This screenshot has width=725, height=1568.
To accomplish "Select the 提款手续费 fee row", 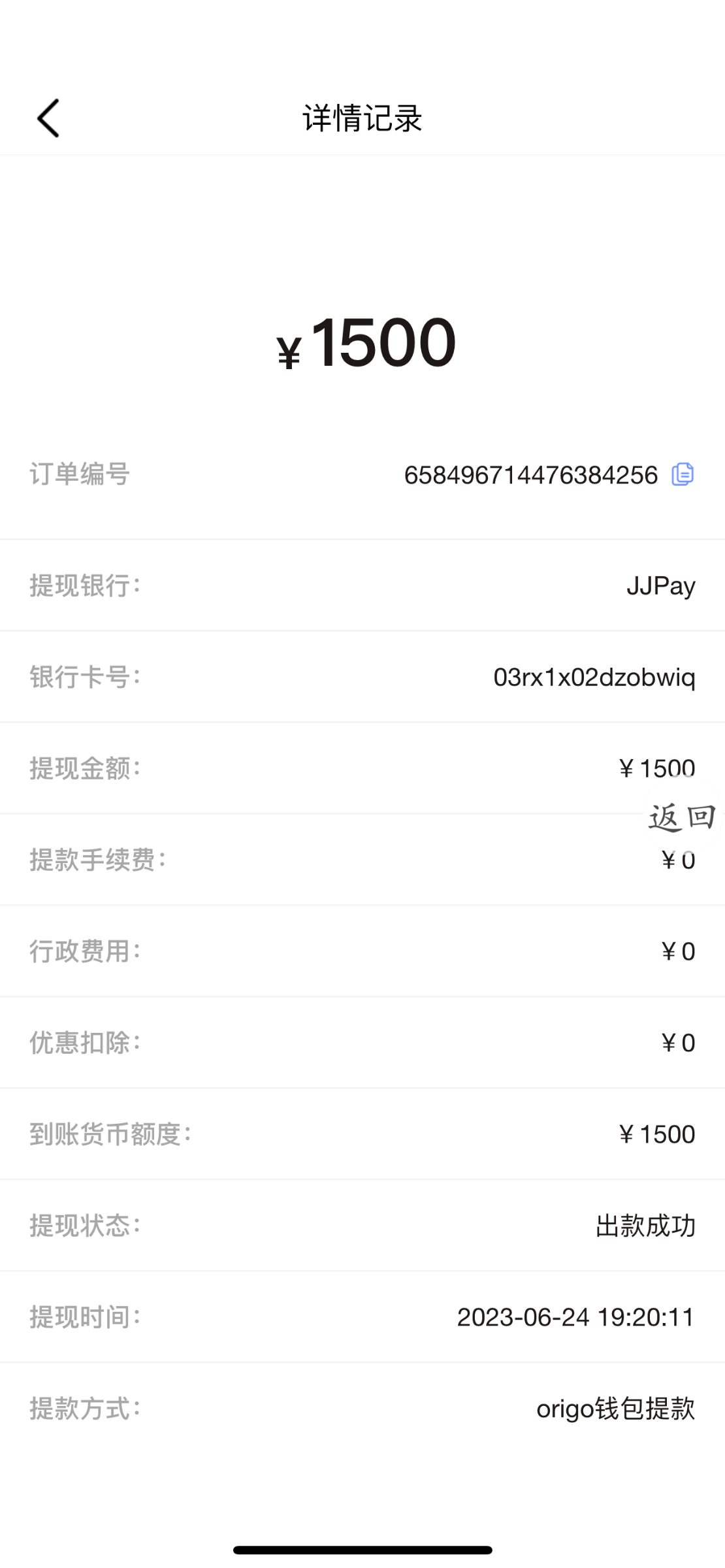I will click(362, 860).
